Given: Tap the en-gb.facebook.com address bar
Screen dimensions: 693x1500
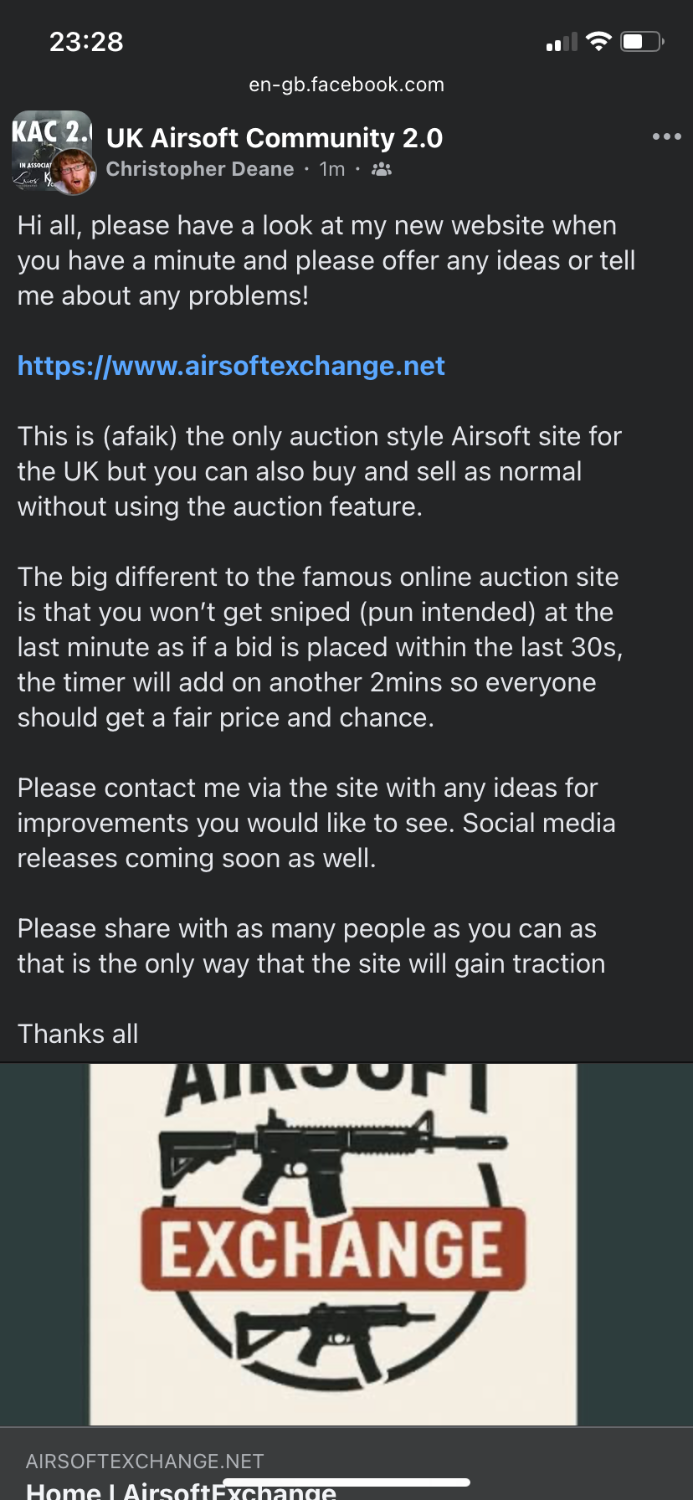Looking at the screenshot, I should pos(346,85).
